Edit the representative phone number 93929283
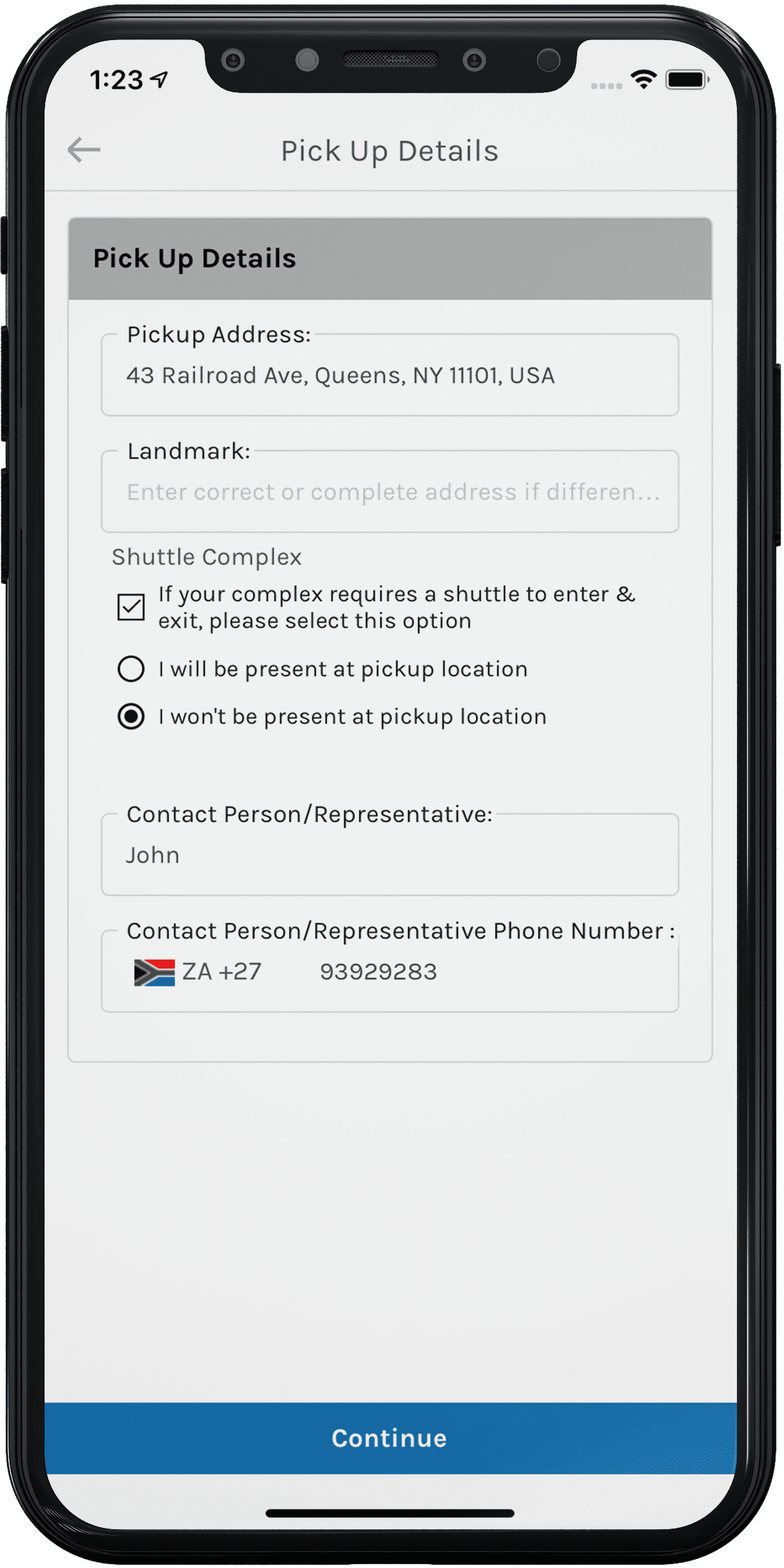784x1568 pixels. (378, 972)
